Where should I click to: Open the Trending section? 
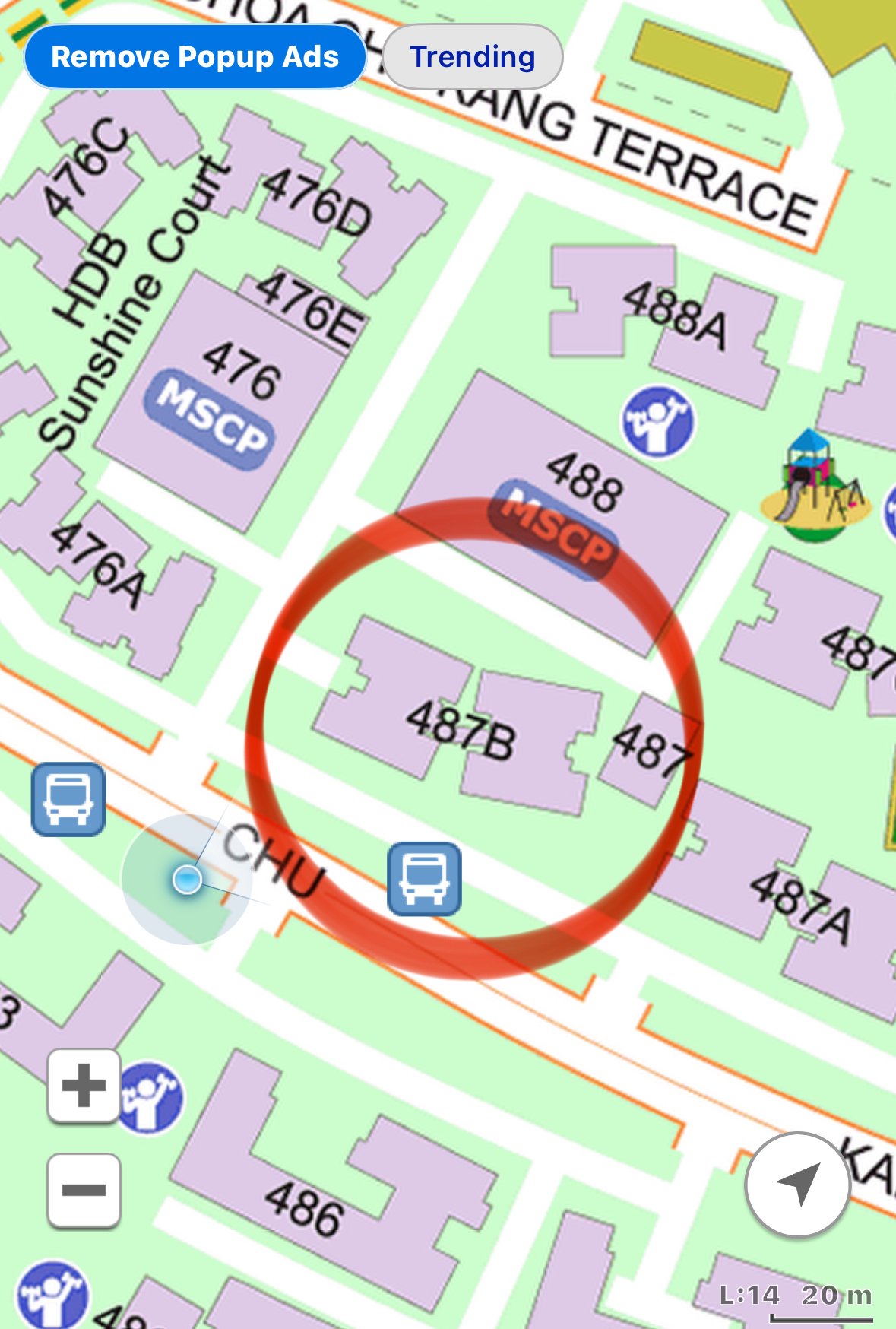[x=472, y=57]
